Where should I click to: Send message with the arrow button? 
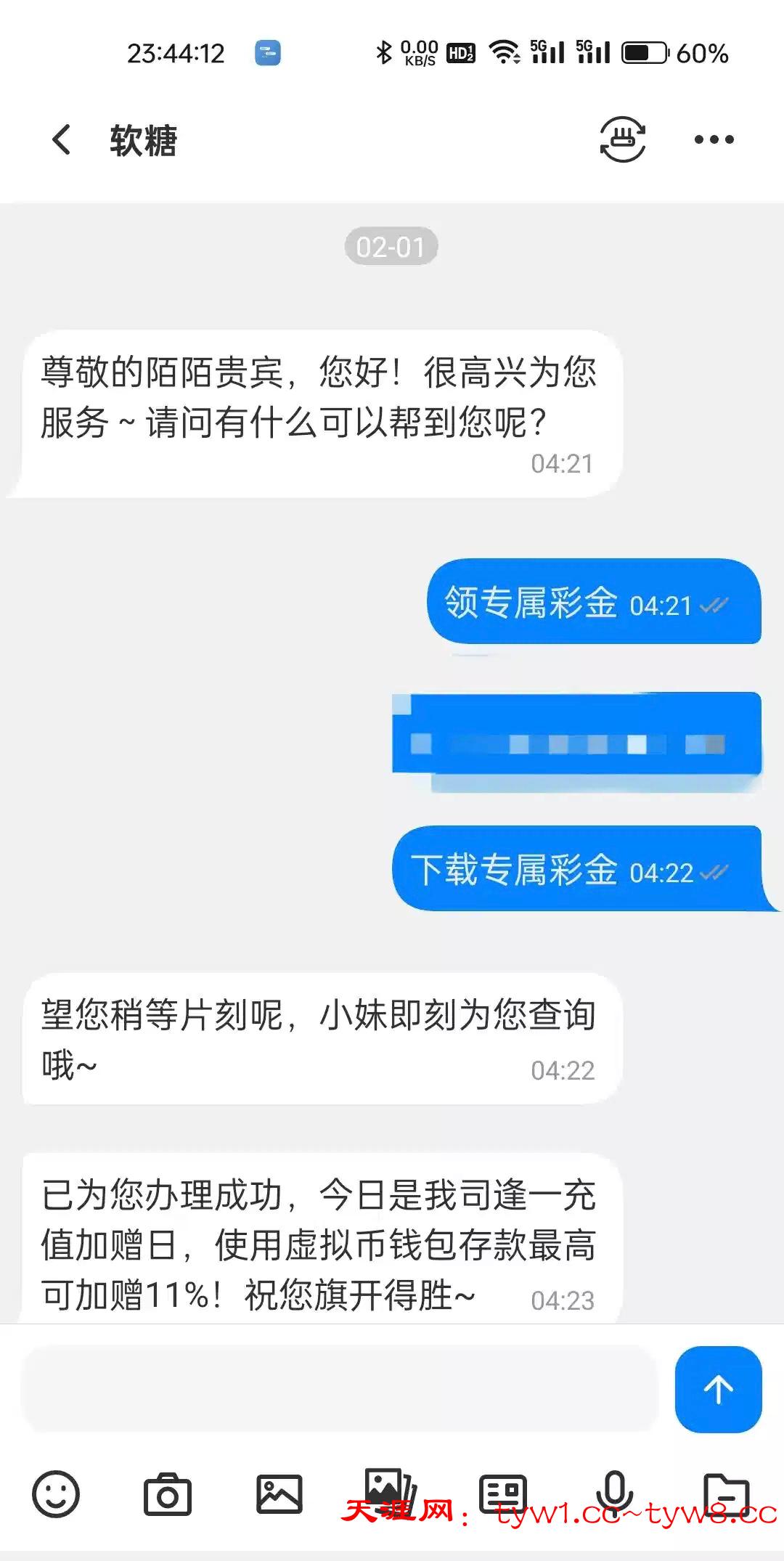(x=717, y=1388)
